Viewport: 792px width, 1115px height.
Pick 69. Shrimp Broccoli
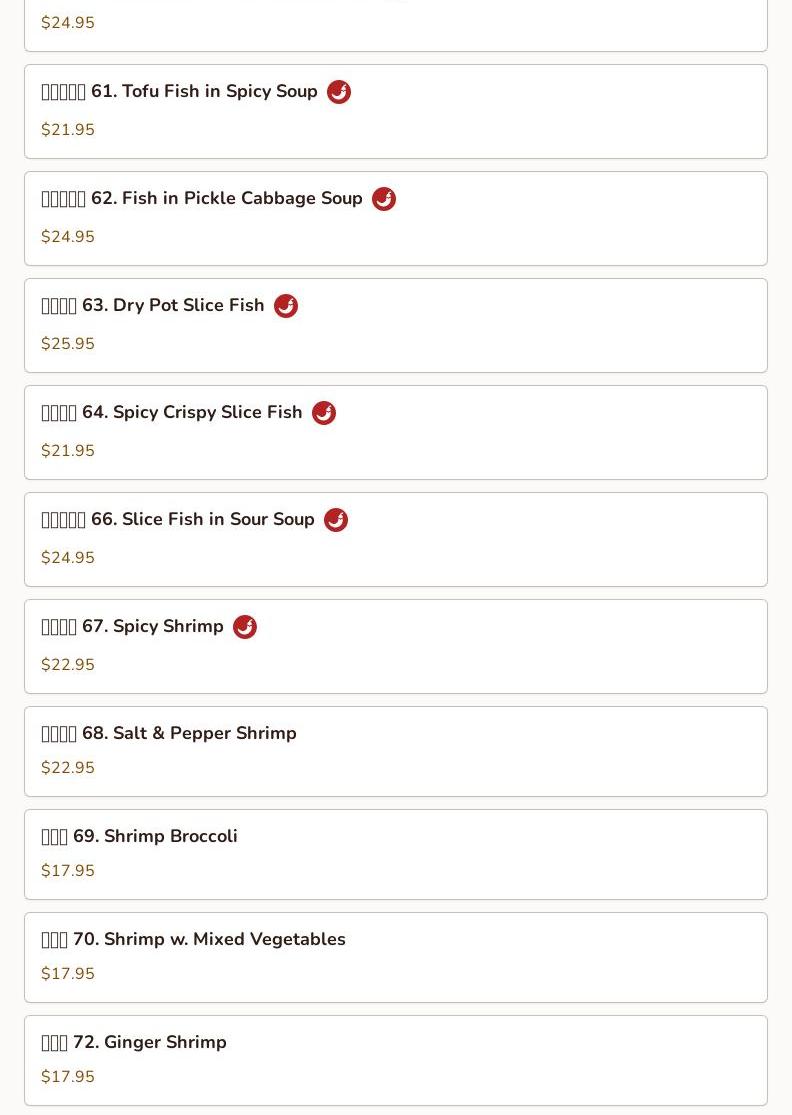click(395, 854)
